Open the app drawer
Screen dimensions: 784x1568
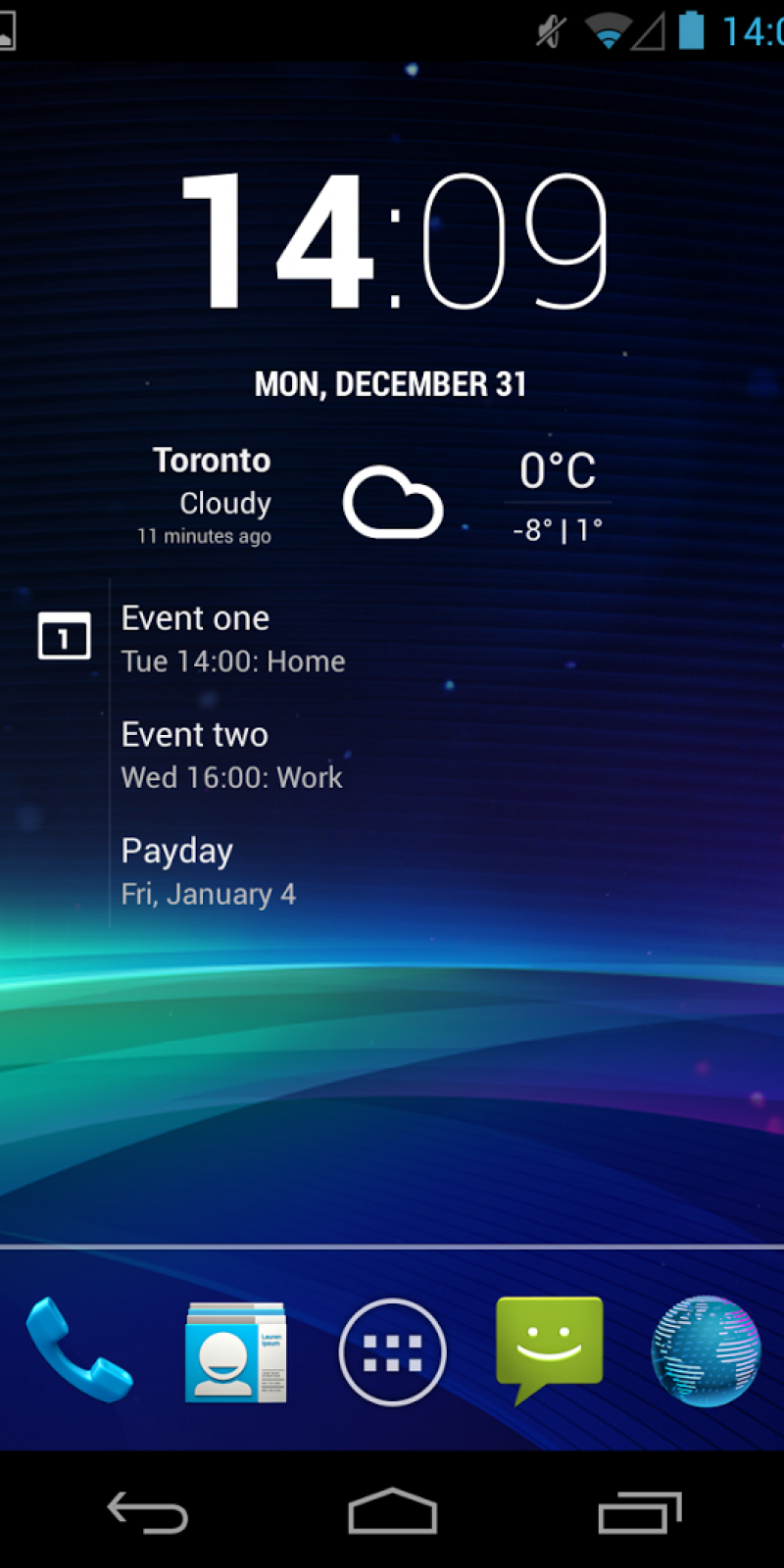[392, 1352]
